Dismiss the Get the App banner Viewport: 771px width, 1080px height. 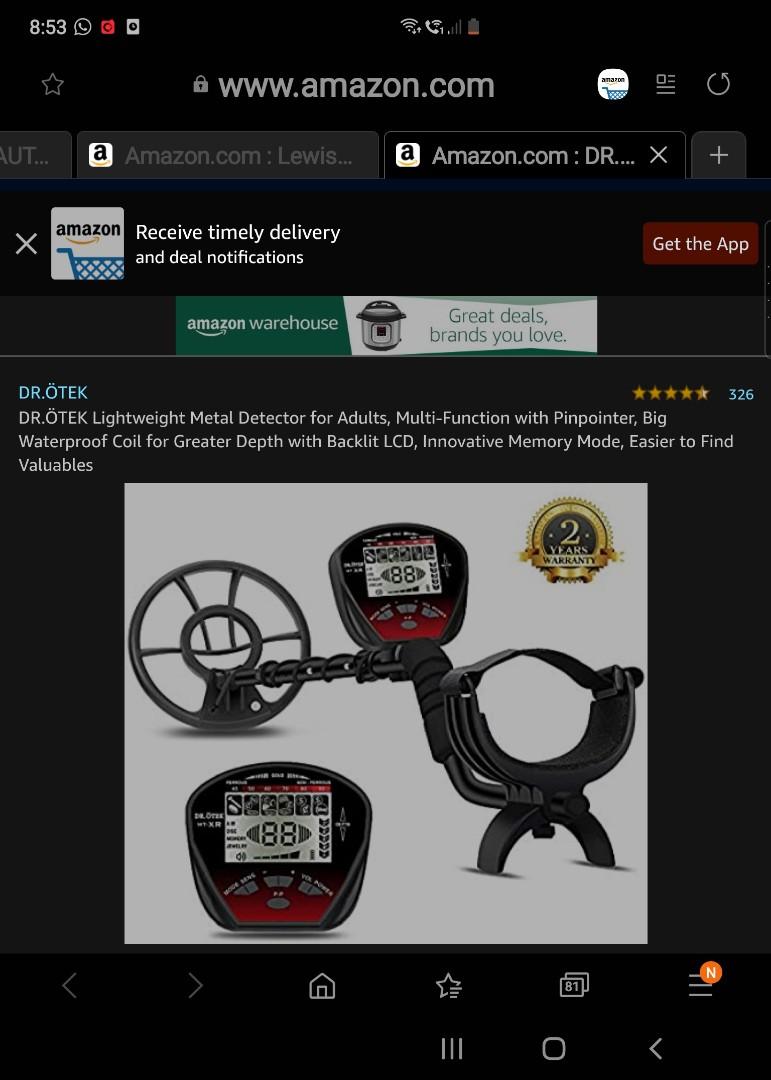click(27, 243)
